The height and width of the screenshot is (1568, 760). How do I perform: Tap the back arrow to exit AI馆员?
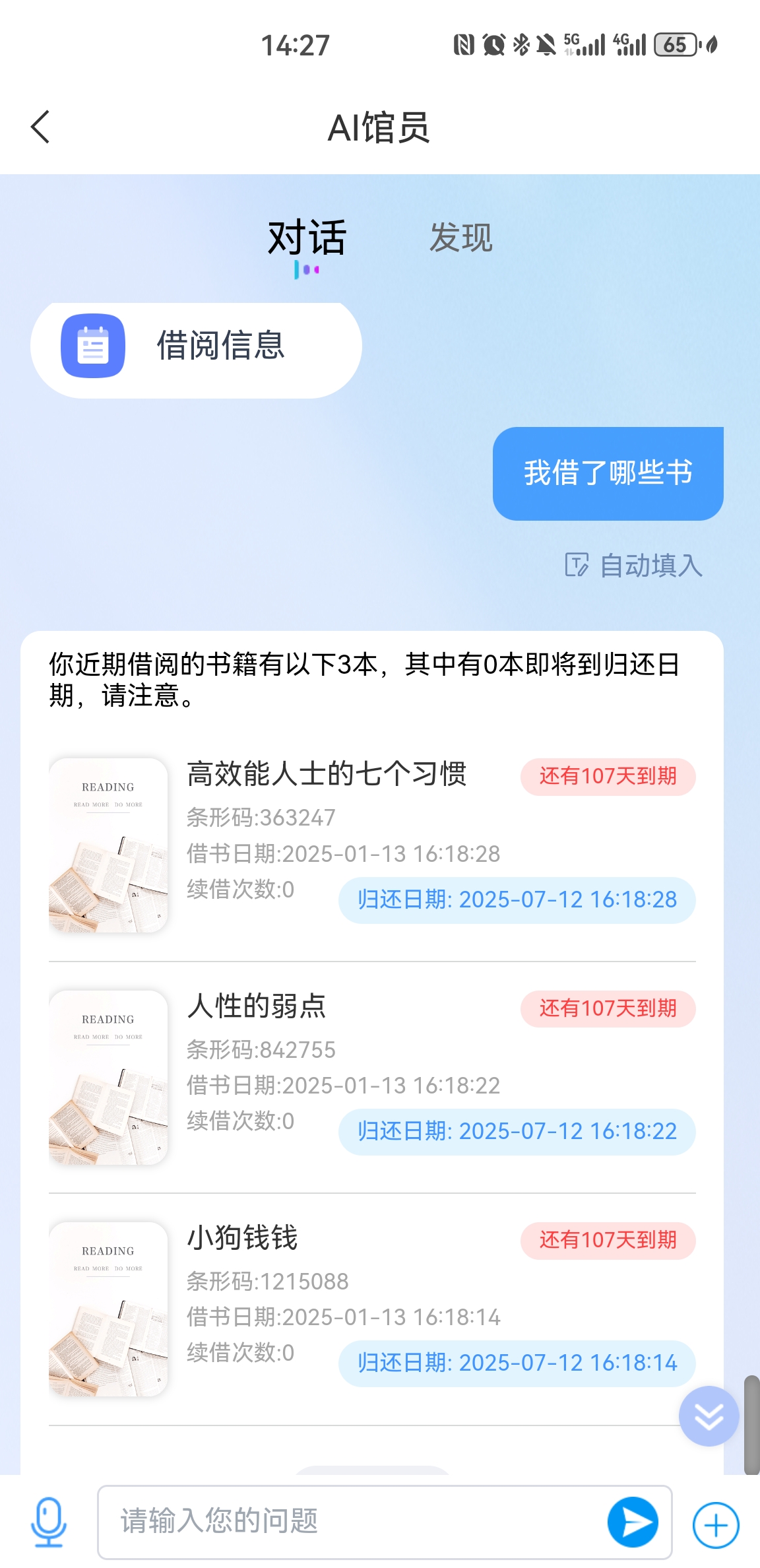[x=40, y=127]
